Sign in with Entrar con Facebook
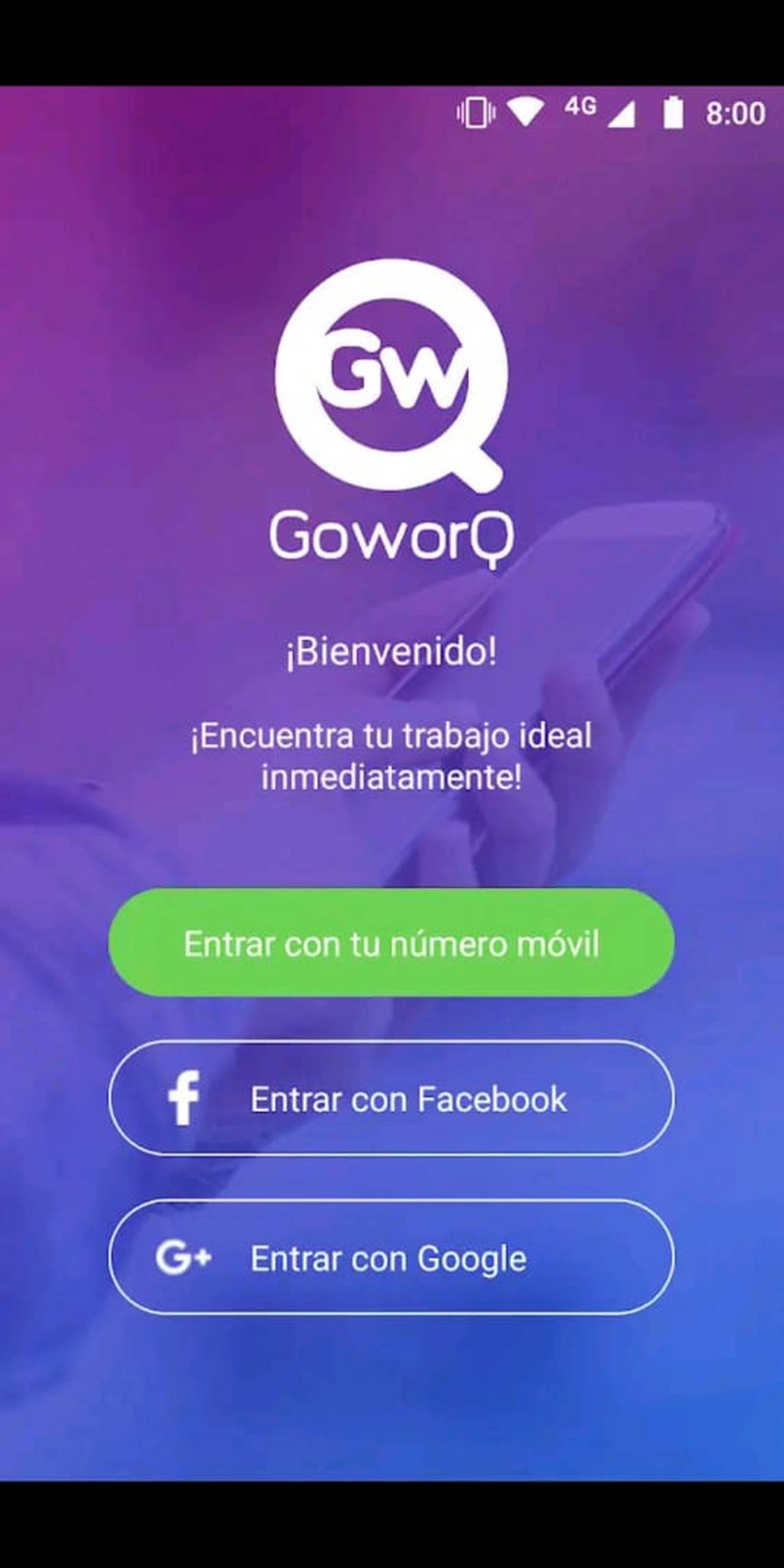The height and width of the screenshot is (1568, 784). click(x=391, y=1098)
